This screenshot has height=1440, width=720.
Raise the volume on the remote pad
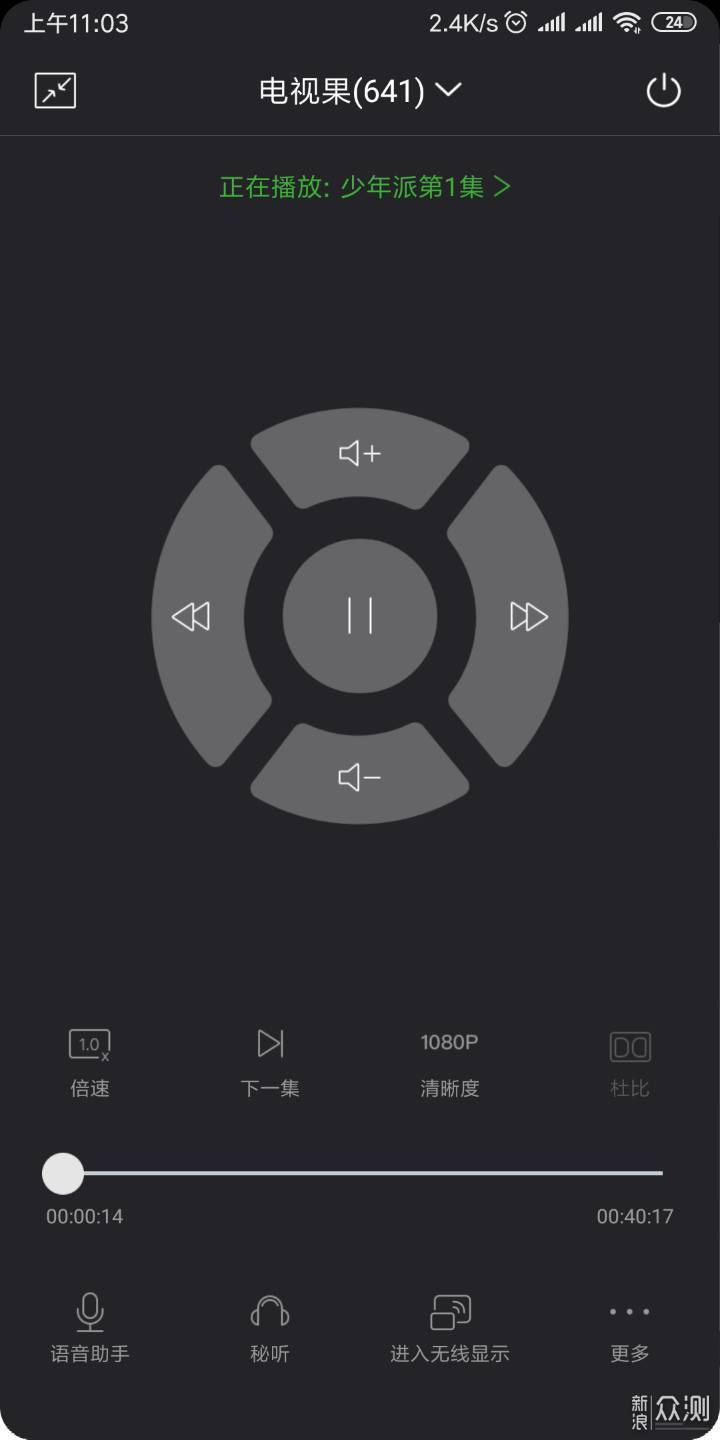pyautogui.click(x=360, y=455)
